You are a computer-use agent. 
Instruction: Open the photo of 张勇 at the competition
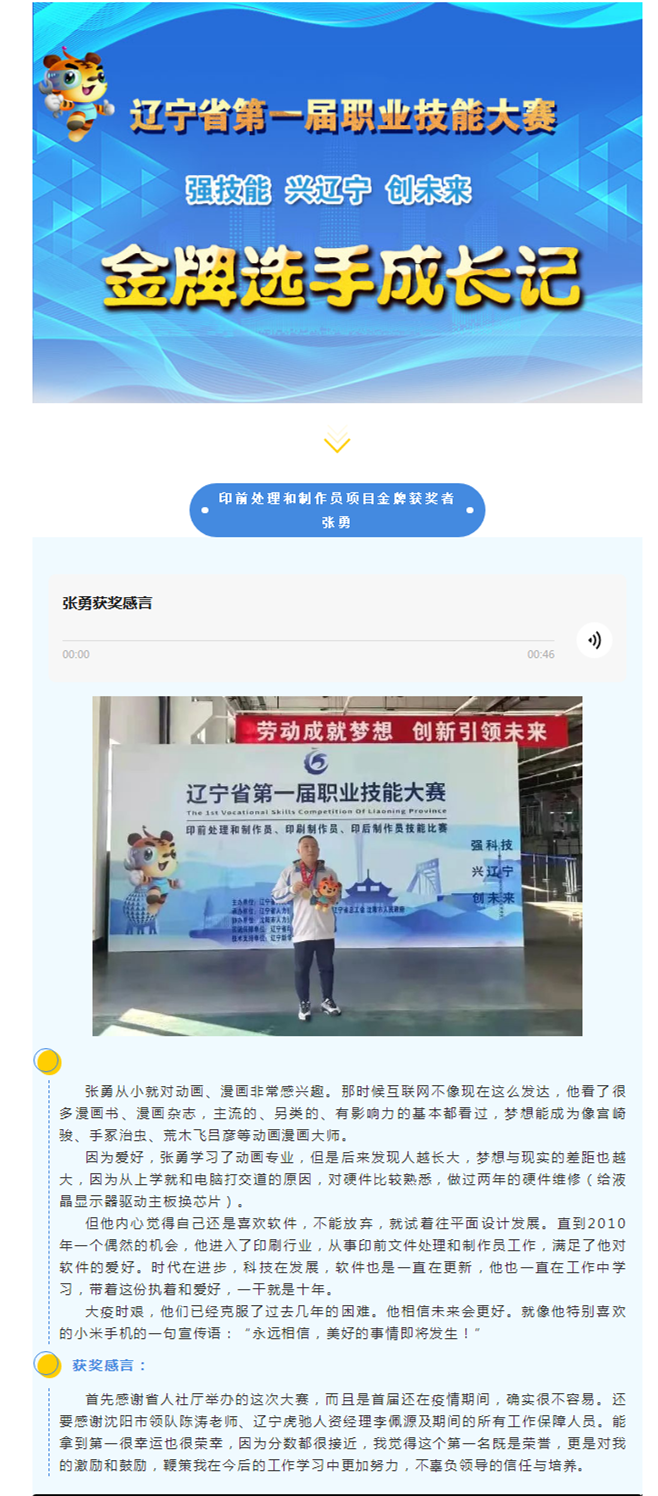pyautogui.click(x=337, y=865)
